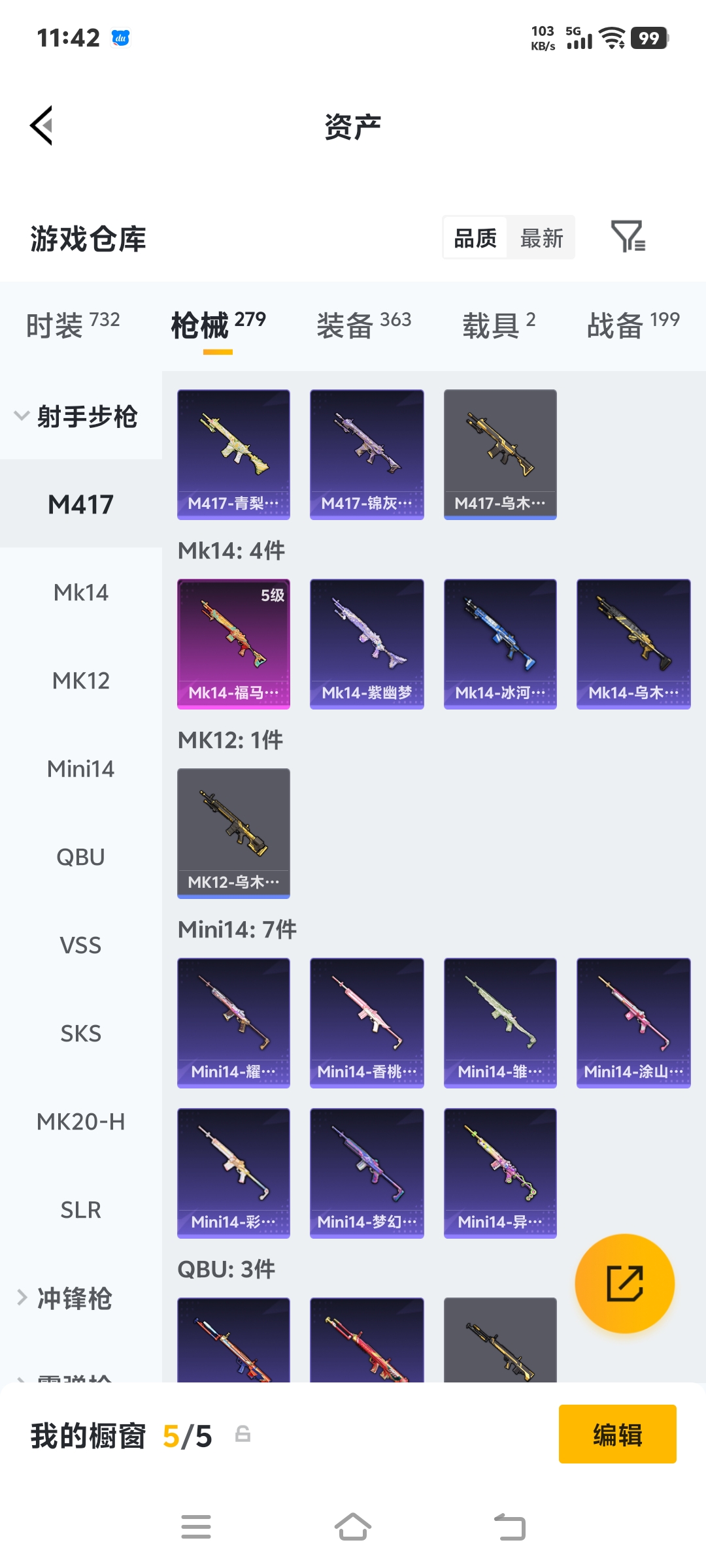Select the 品质 sorting option

click(475, 238)
